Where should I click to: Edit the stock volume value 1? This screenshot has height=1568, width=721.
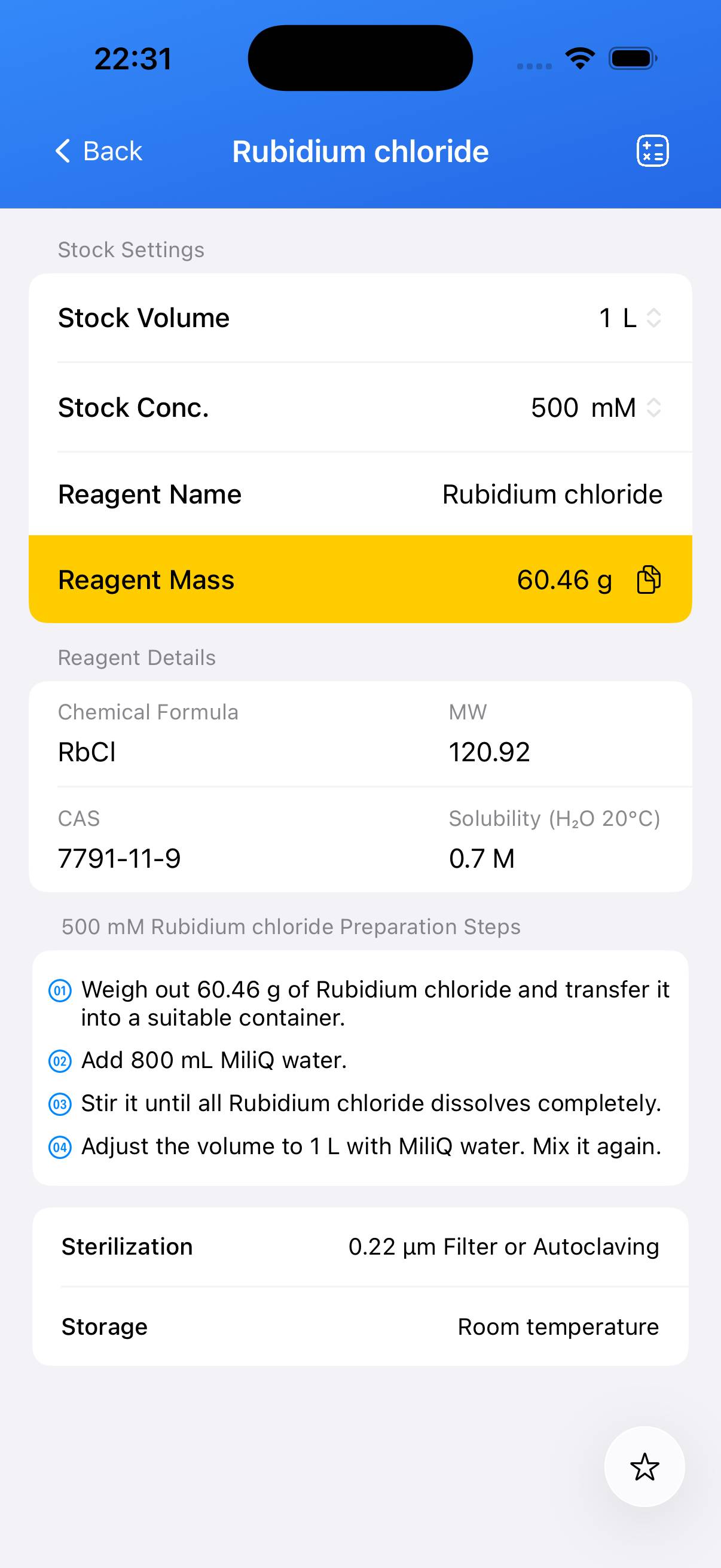(x=605, y=318)
